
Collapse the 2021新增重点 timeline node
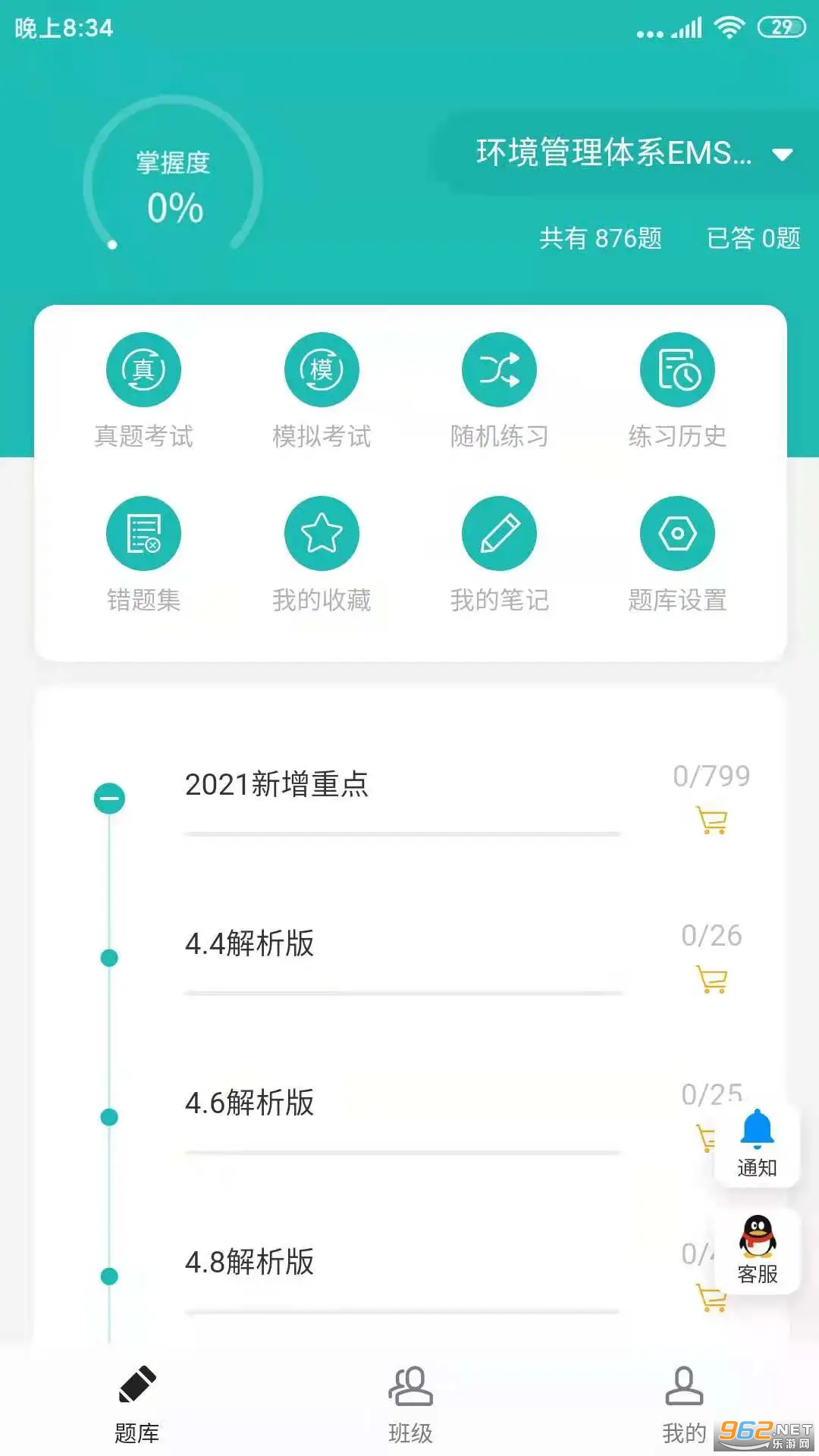(109, 797)
